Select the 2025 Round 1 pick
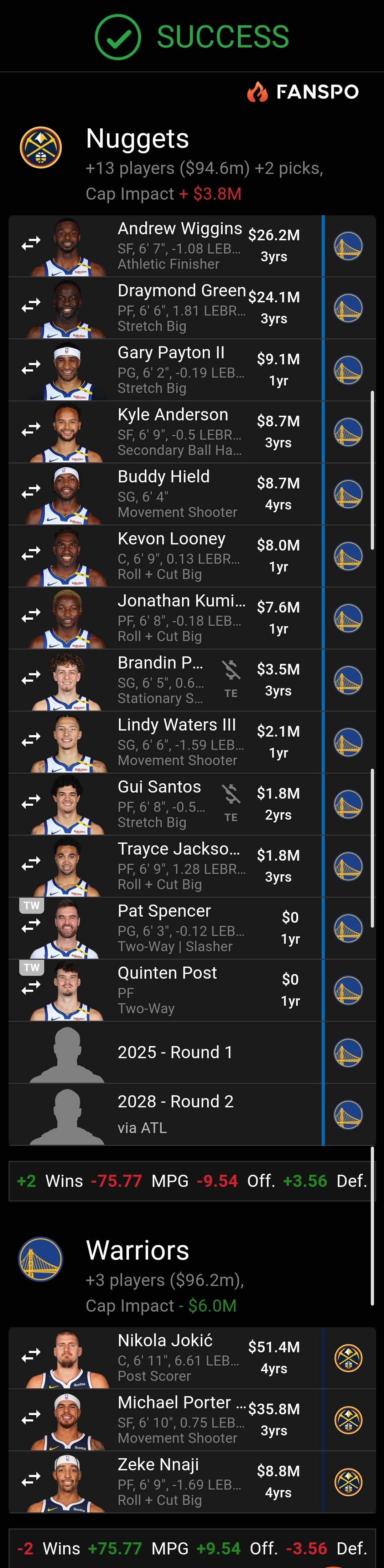 (175, 1052)
